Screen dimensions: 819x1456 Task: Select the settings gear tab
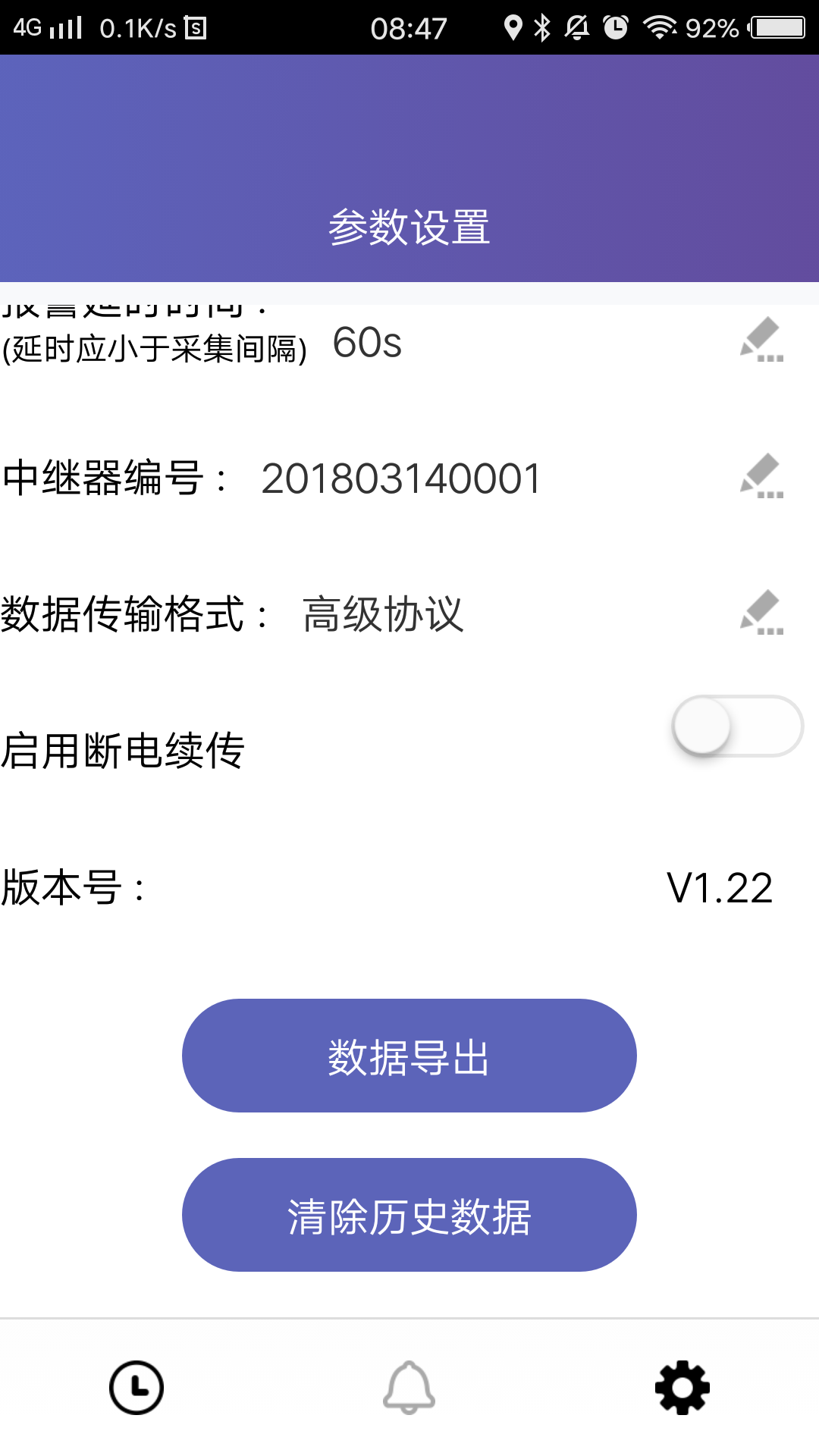[x=682, y=1388]
